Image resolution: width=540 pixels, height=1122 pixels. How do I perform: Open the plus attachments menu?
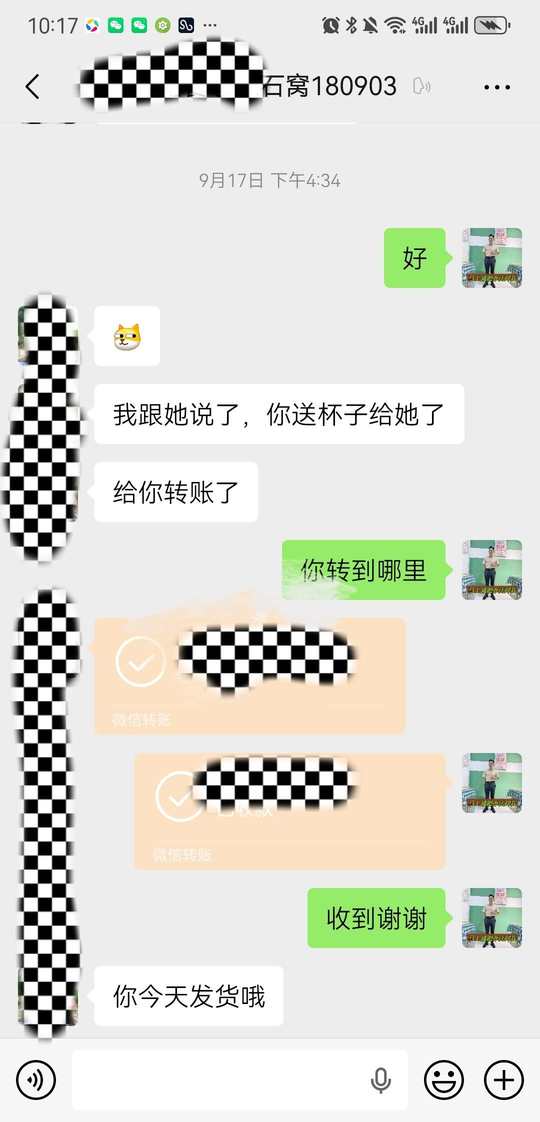504,1080
